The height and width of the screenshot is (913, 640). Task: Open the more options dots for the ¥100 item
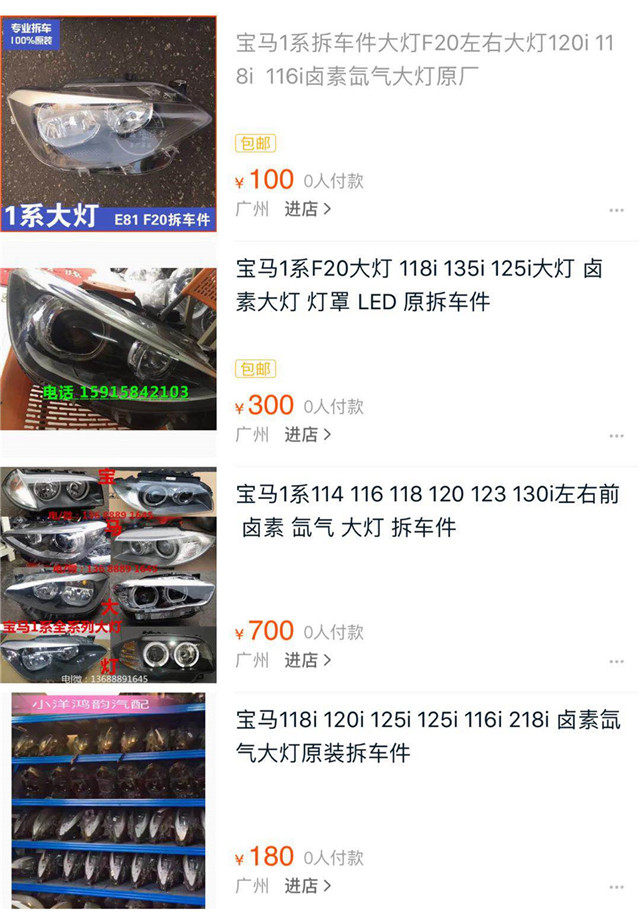coord(616,210)
